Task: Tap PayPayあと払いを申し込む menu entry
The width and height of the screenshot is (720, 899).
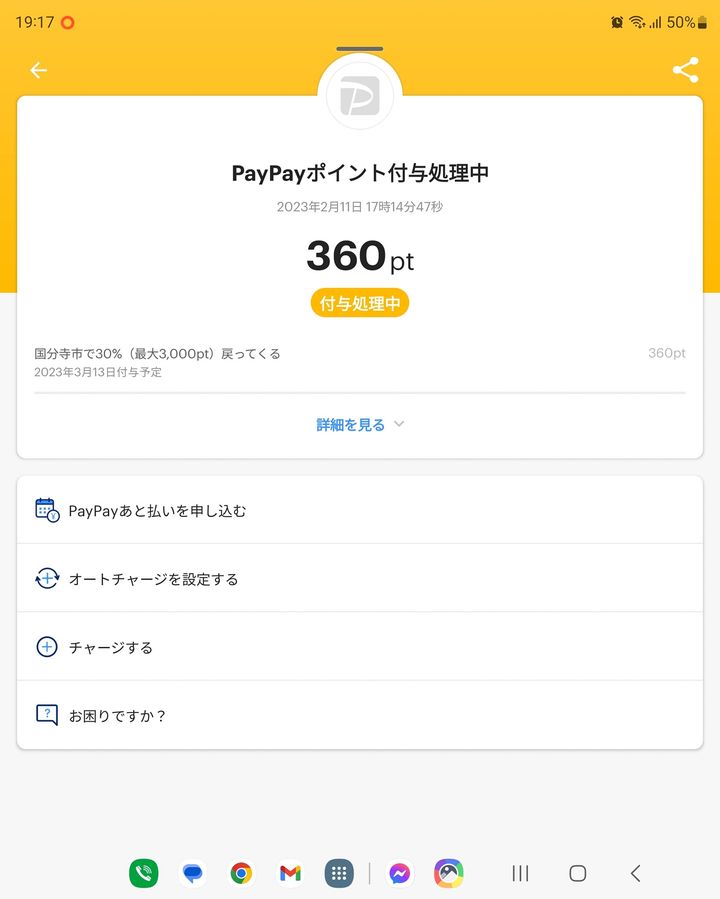Action: coord(160,509)
